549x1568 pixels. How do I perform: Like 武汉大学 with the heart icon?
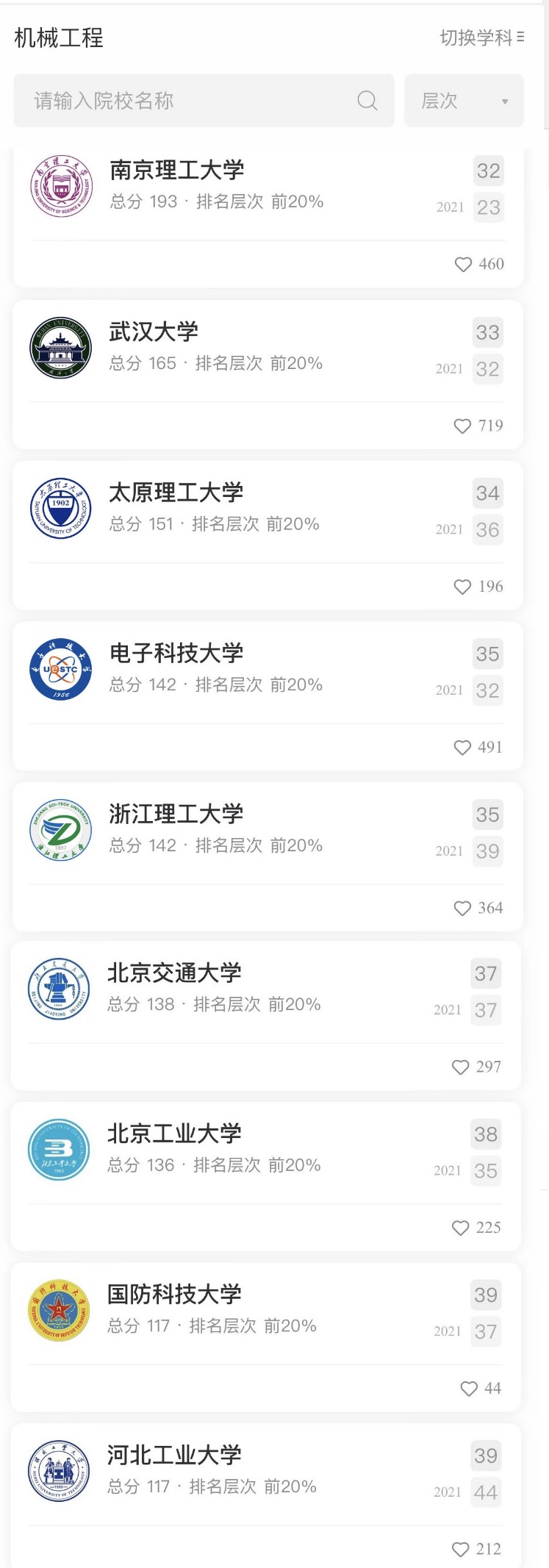[462, 426]
